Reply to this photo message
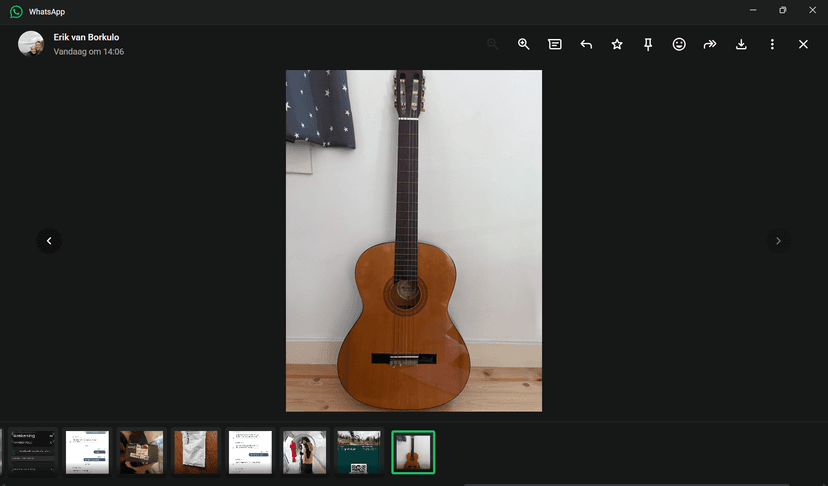The width and height of the screenshot is (828, 486). [586, 44]
